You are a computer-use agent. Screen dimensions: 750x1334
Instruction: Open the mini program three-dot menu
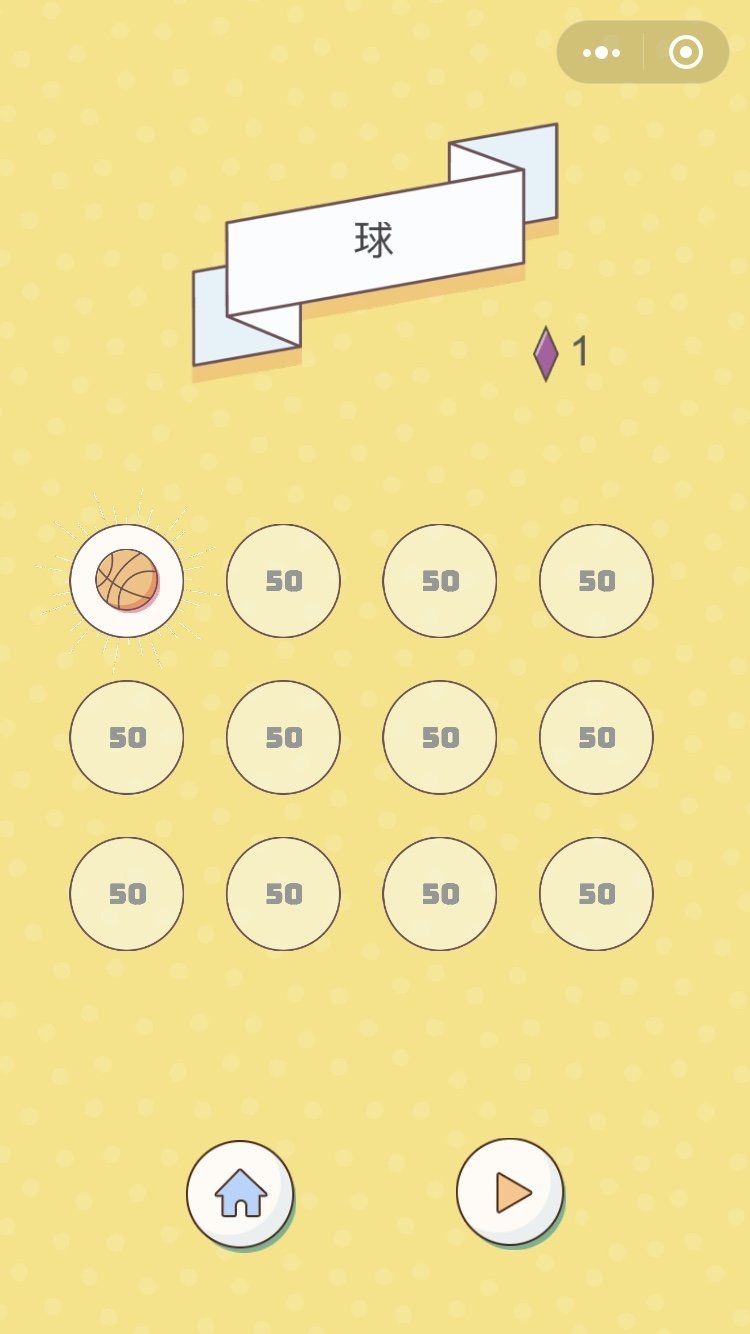click(x=601, y=52)
